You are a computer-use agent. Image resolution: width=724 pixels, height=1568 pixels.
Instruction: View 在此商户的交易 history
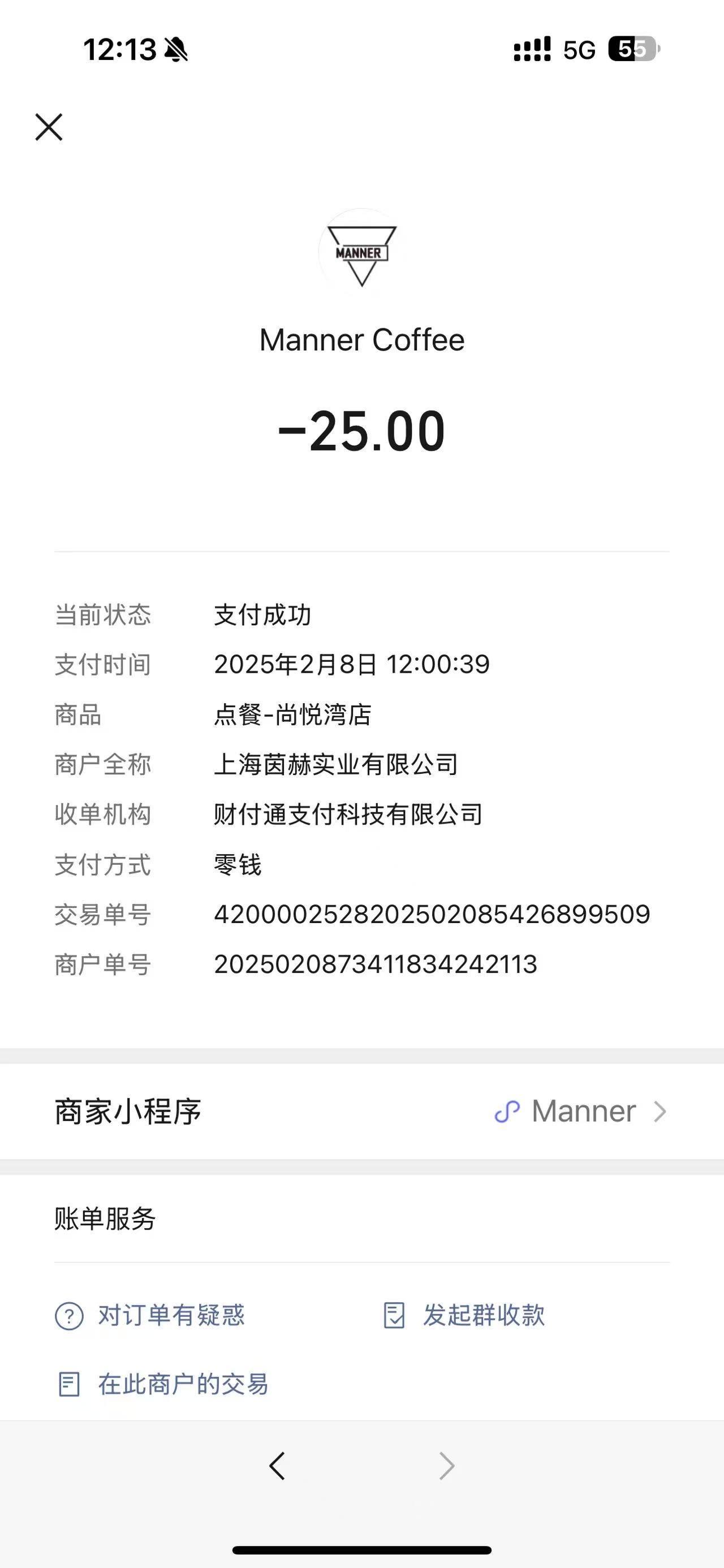pyautogui.click(x=162, y=1384)
